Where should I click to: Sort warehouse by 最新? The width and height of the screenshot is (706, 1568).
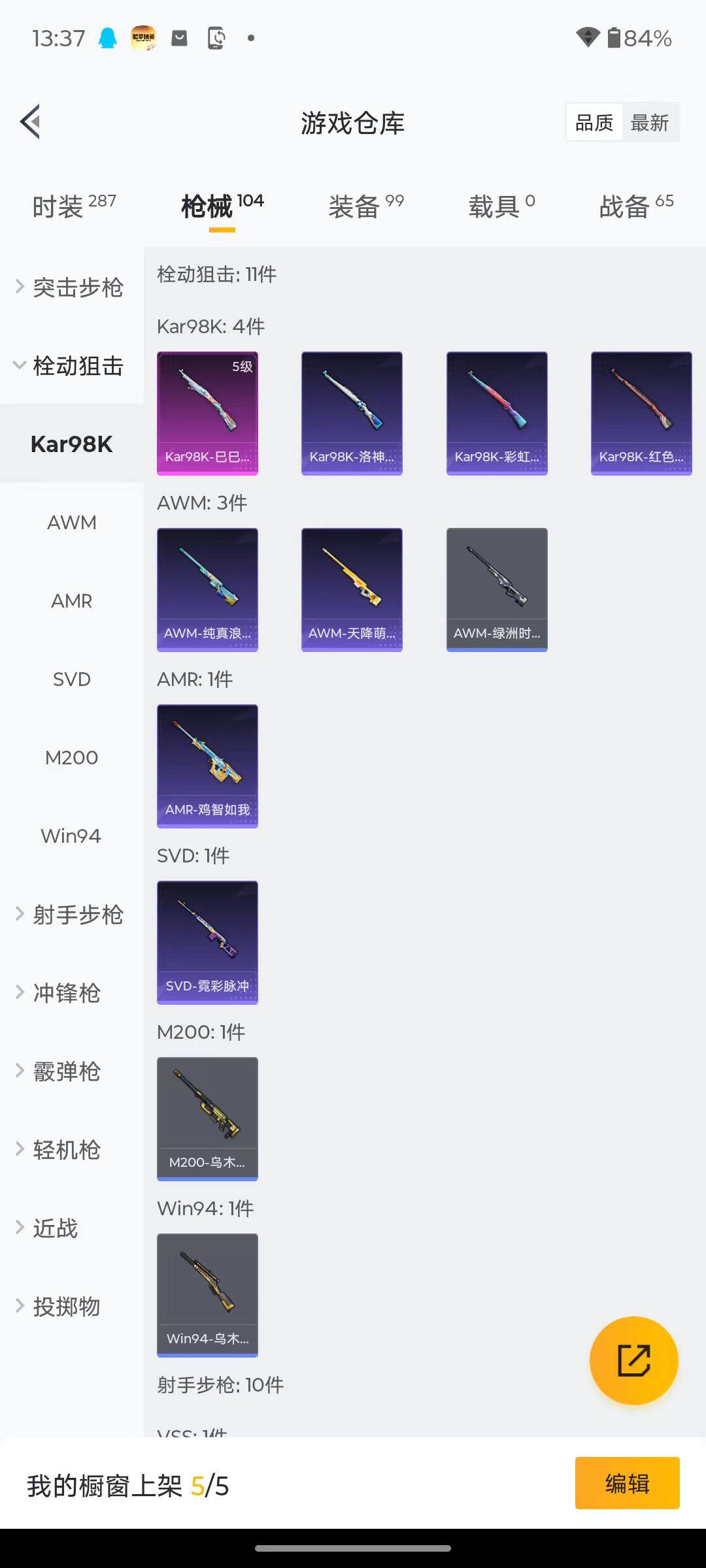pos(649,123)
